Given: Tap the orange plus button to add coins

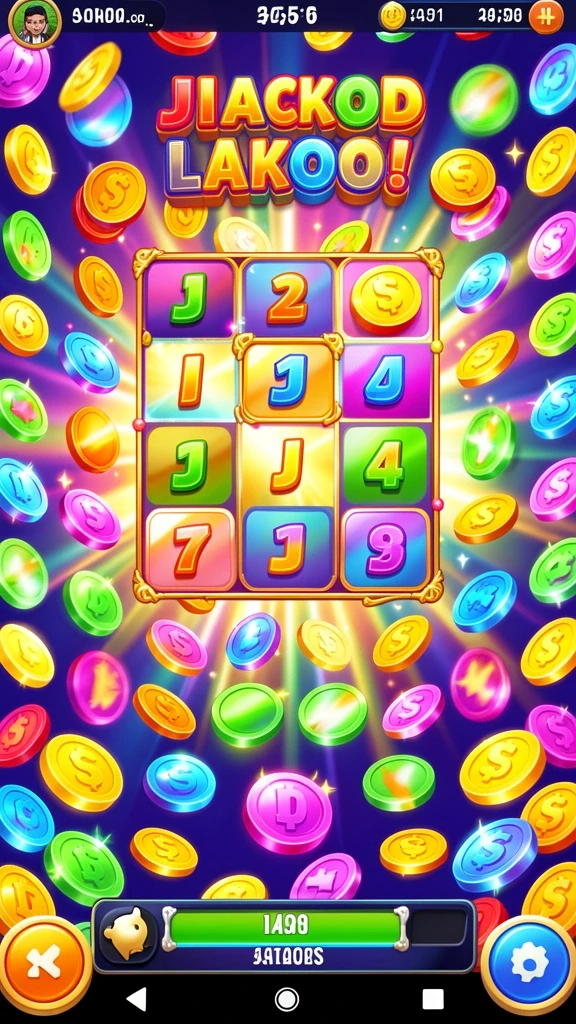Looking at the screenshot, I should (546, 17).
